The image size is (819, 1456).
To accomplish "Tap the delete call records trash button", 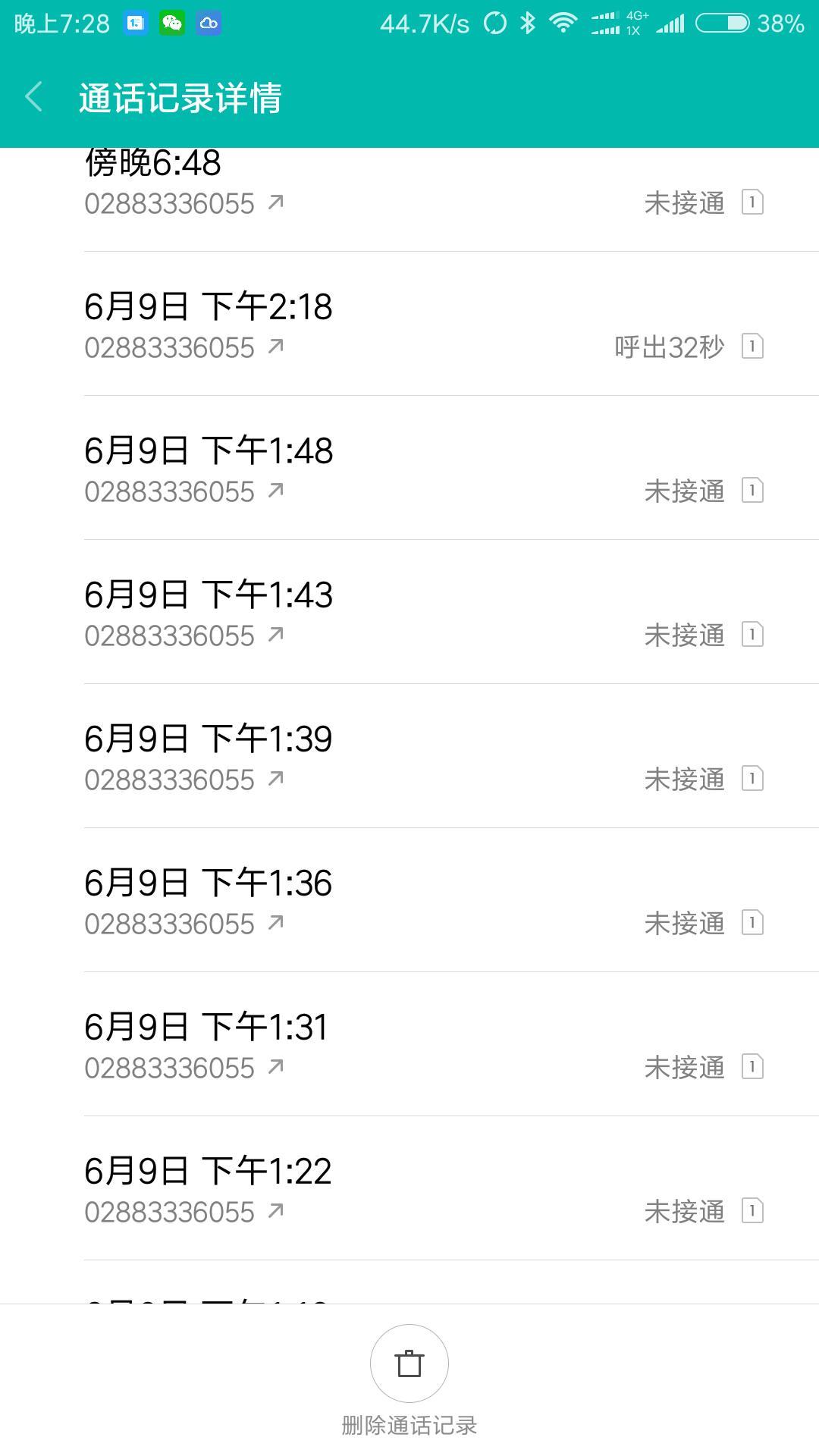I will coord(409,1363).
